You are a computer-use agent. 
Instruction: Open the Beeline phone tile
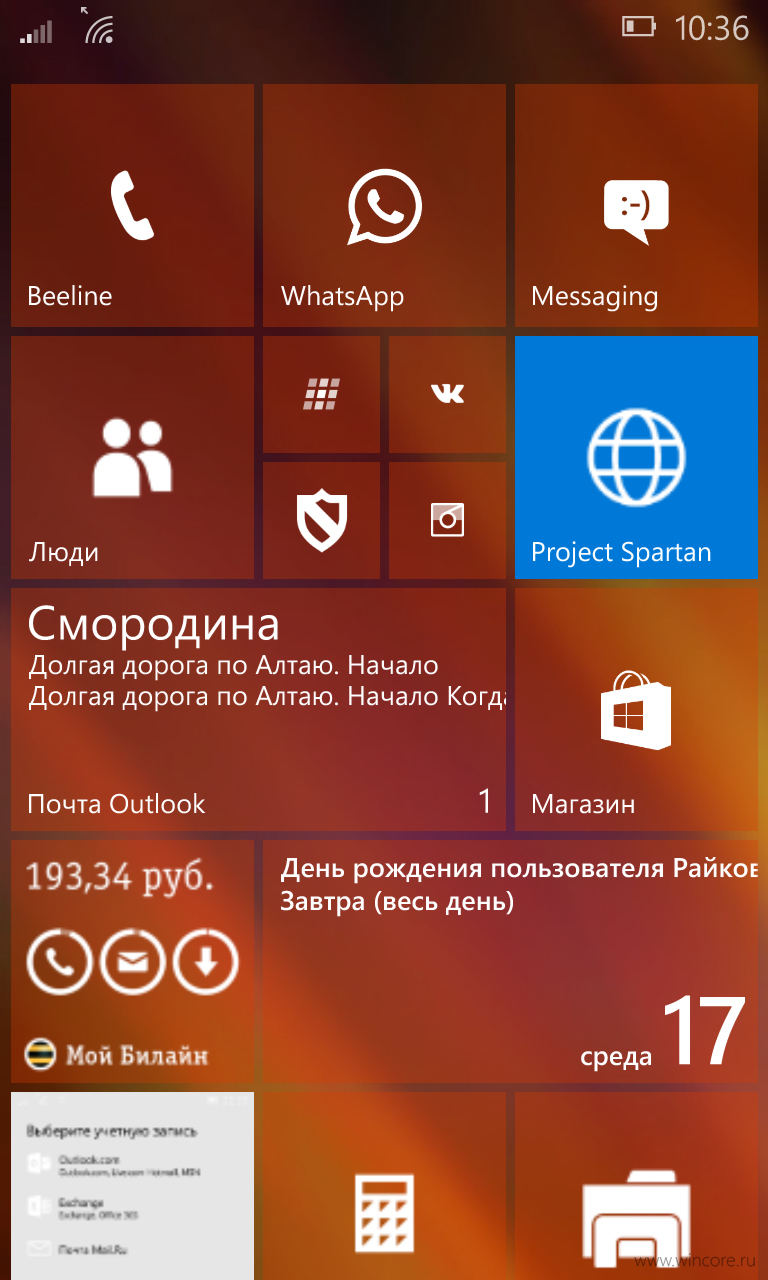point(132,205)
